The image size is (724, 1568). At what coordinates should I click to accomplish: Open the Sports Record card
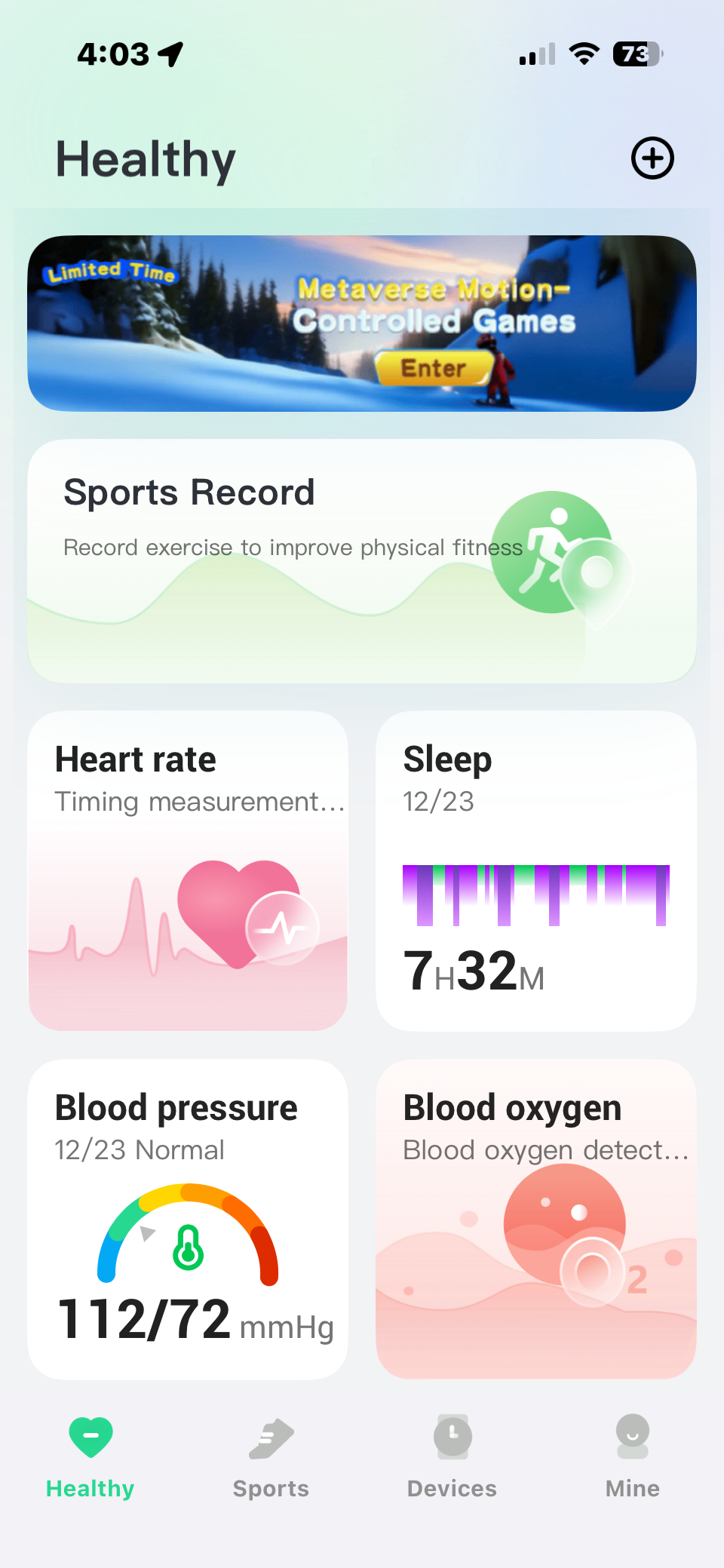click(362, 562)
